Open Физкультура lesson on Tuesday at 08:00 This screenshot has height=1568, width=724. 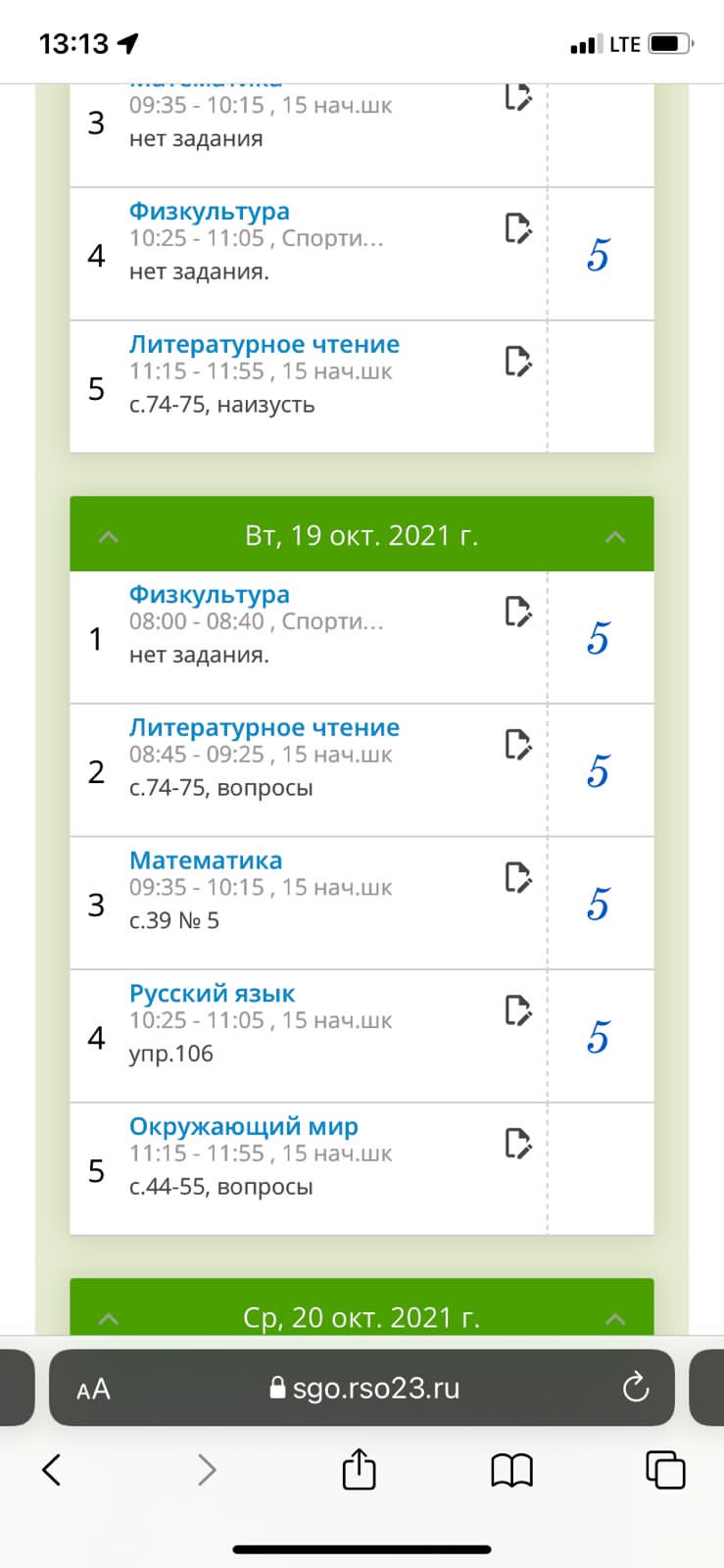pyautogui.click(x=209, y=595)
